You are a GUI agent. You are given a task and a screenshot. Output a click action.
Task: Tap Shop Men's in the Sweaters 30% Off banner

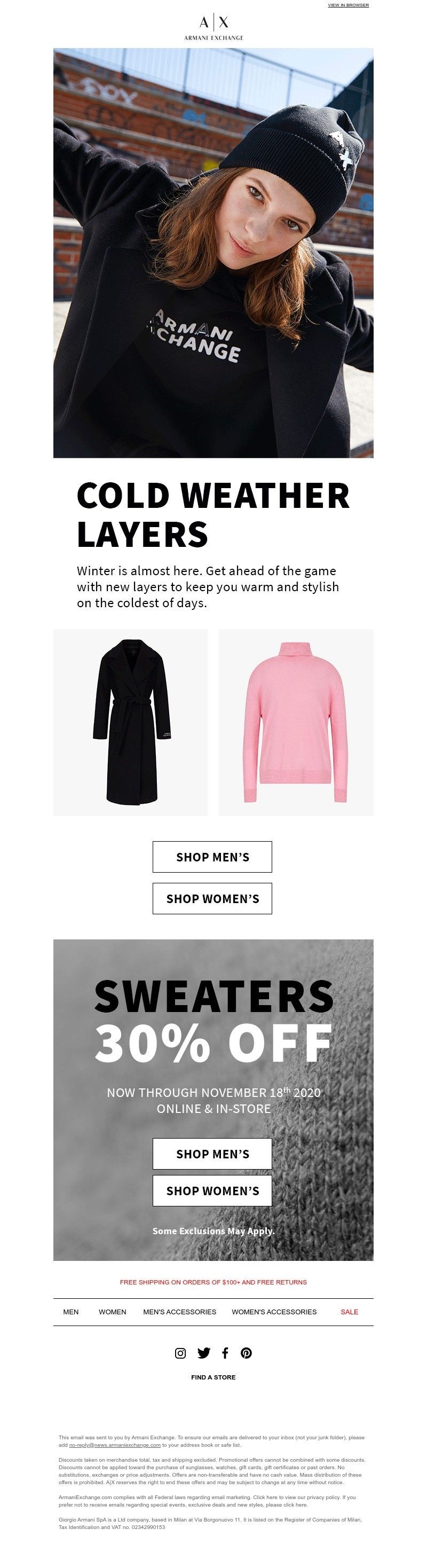click(x=212, y=1154)
